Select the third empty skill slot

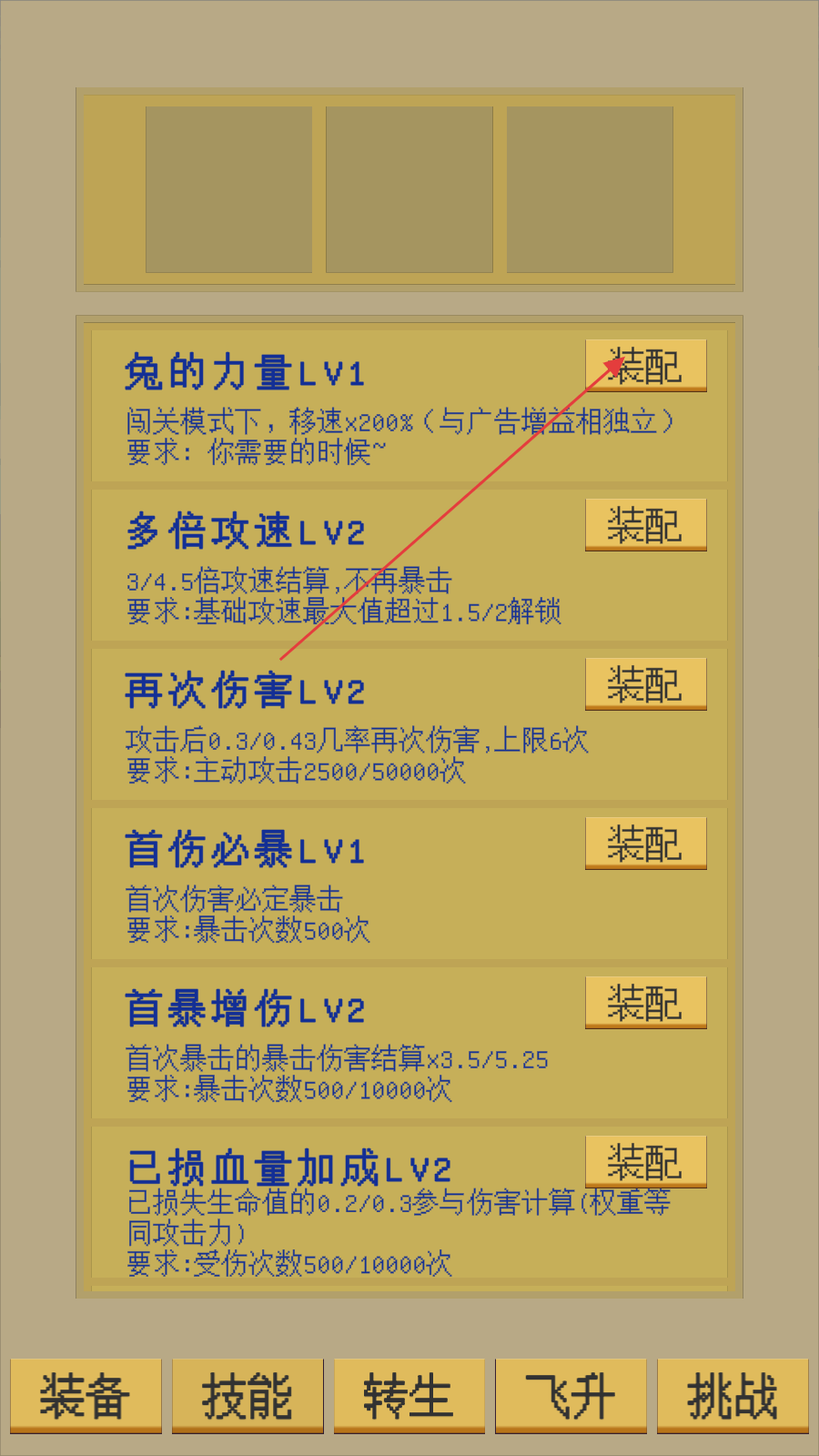click(590, 189)
